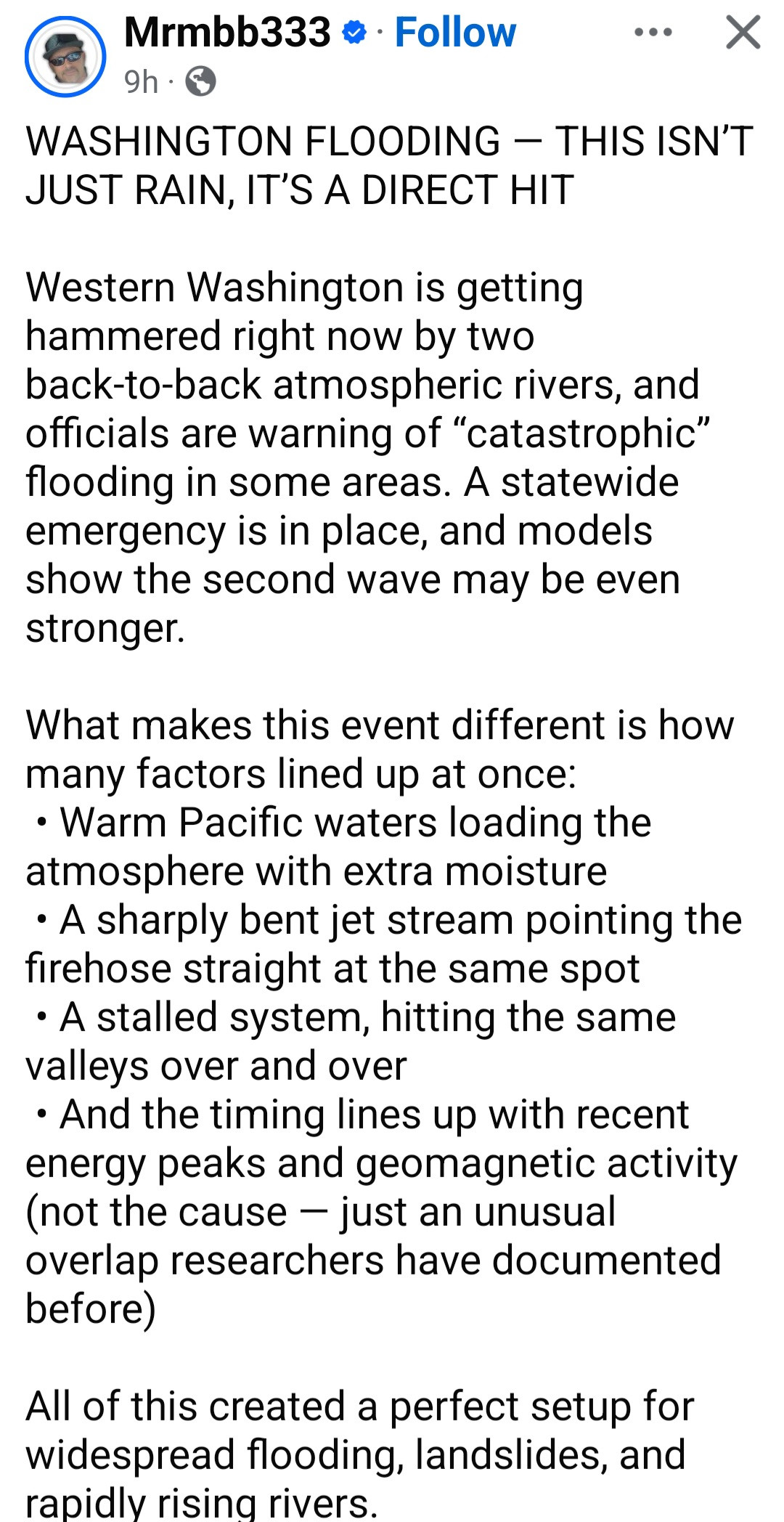The height and width of the screenshot is (1522, 784).
Task: Open the Mrmbb333 profile name link
Action: click(x=226, y=33)
